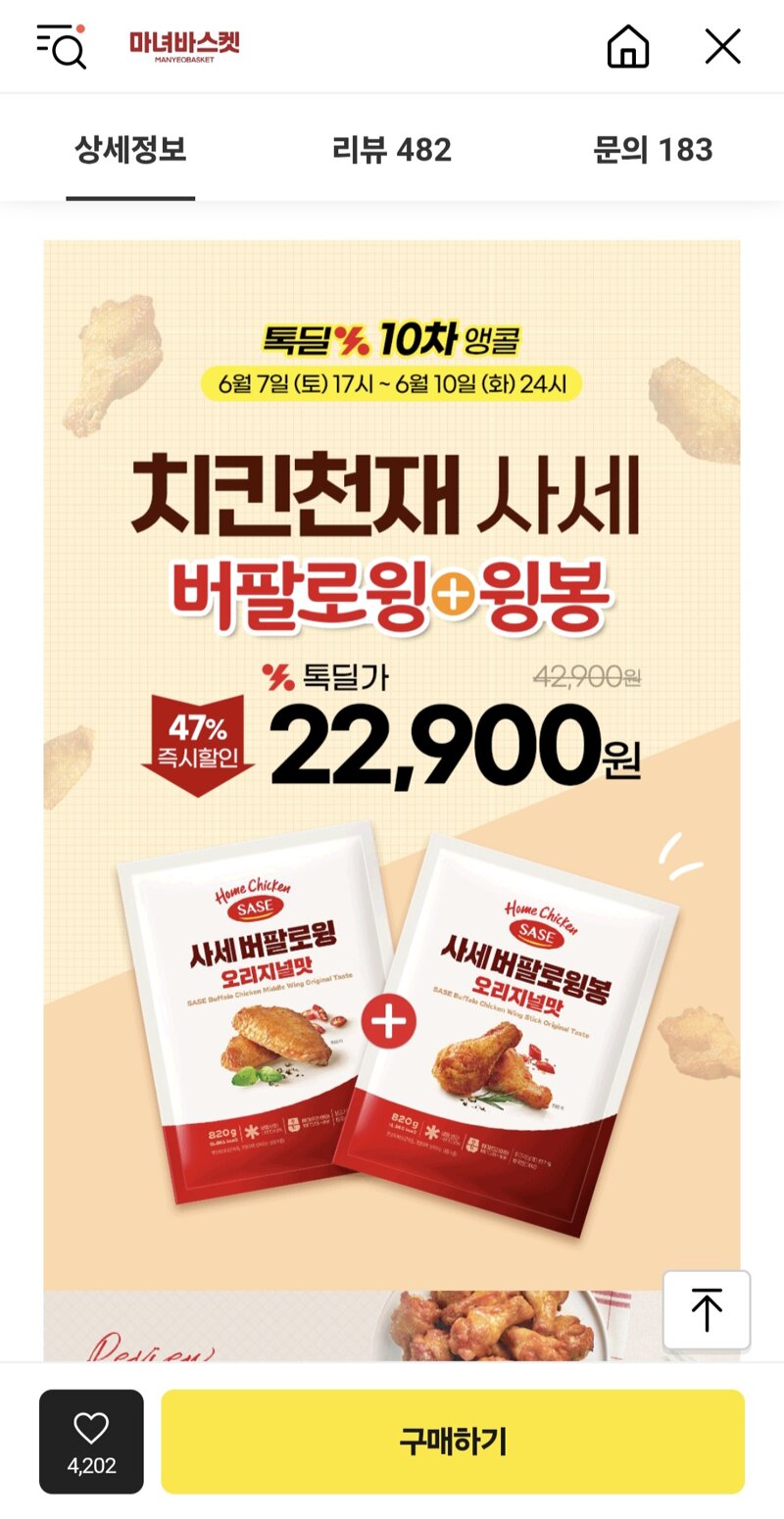Go to the home page icon

click(628, 46)
